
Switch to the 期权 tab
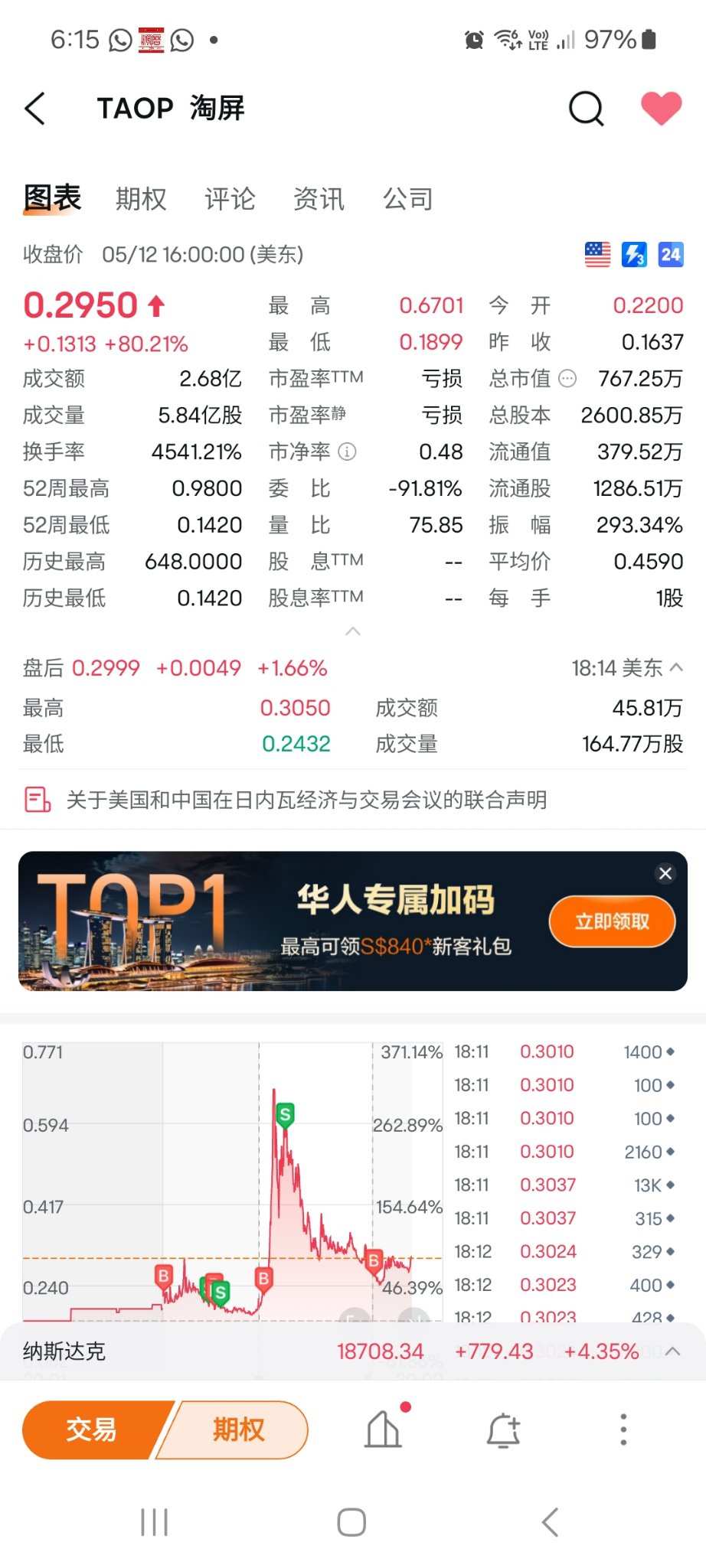pyautogui.click(x=141, y=199)
